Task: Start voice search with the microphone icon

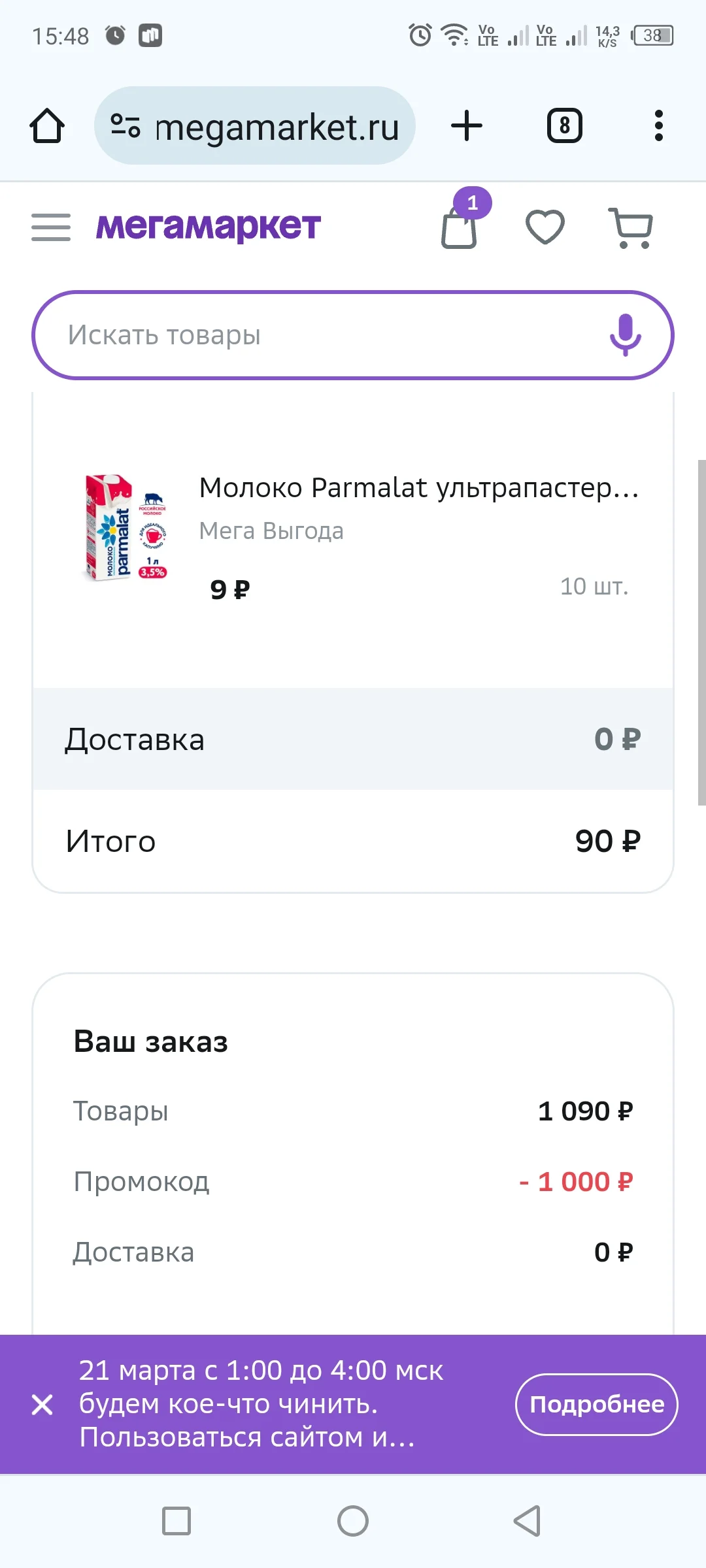Action: 624,335
